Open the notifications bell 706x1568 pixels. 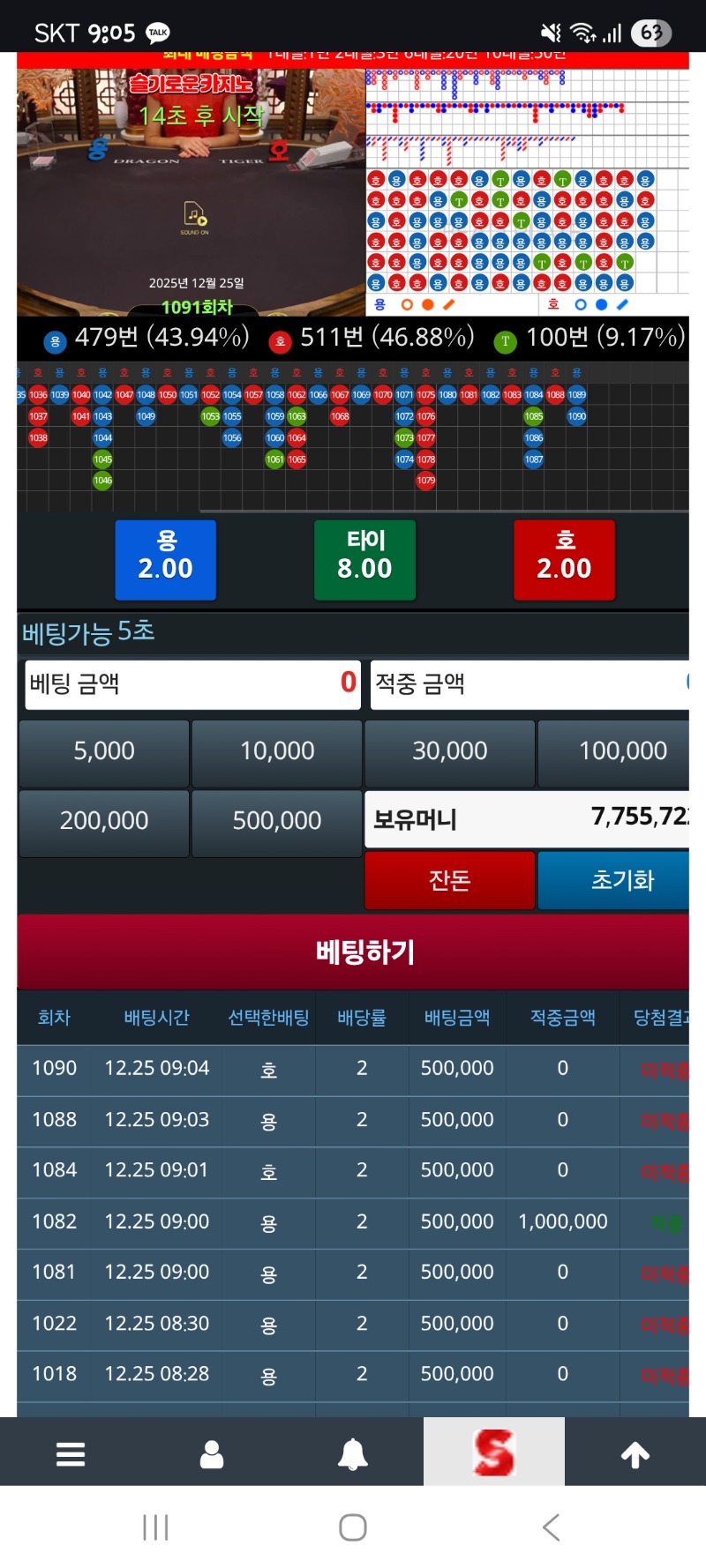(x=353, y=1454)
